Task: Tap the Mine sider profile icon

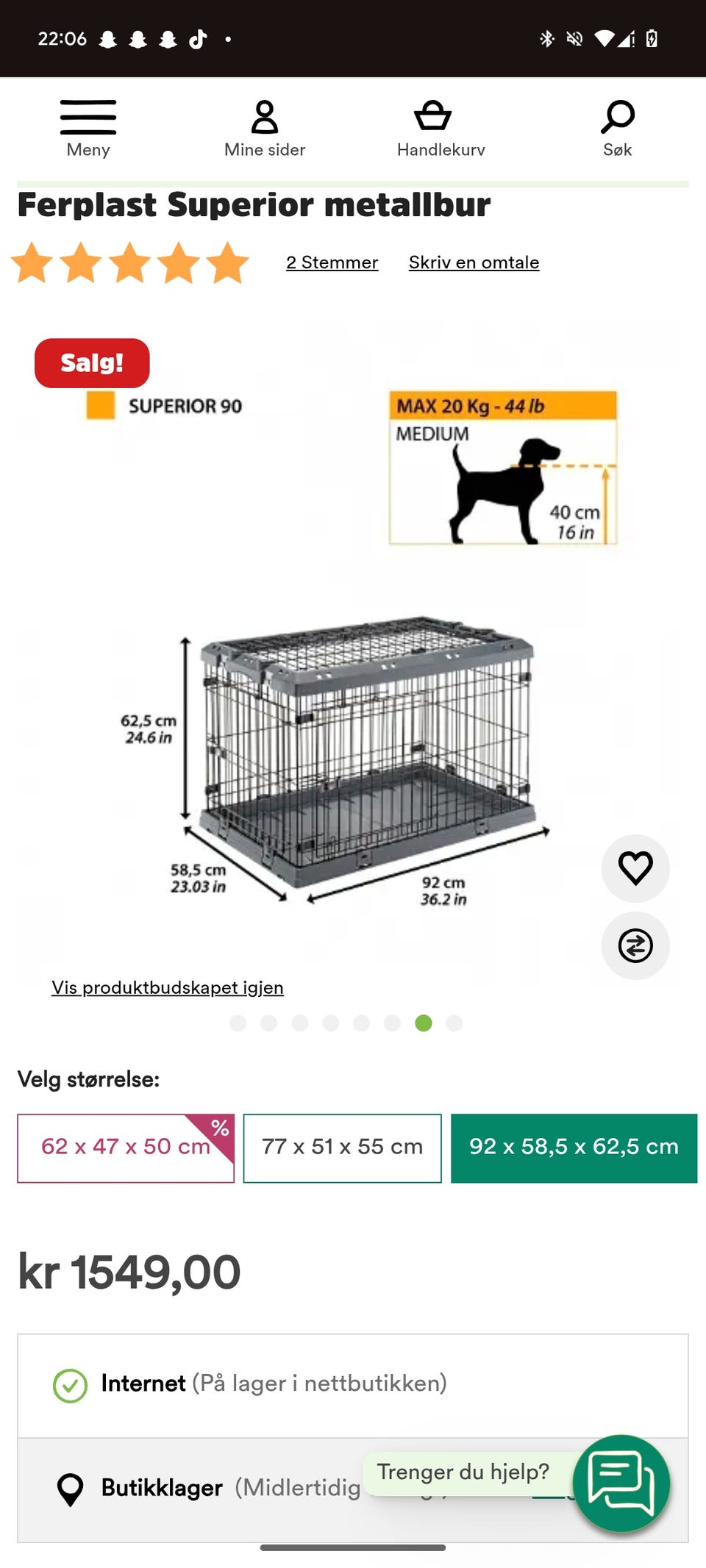Action: [x=264, y=116]
